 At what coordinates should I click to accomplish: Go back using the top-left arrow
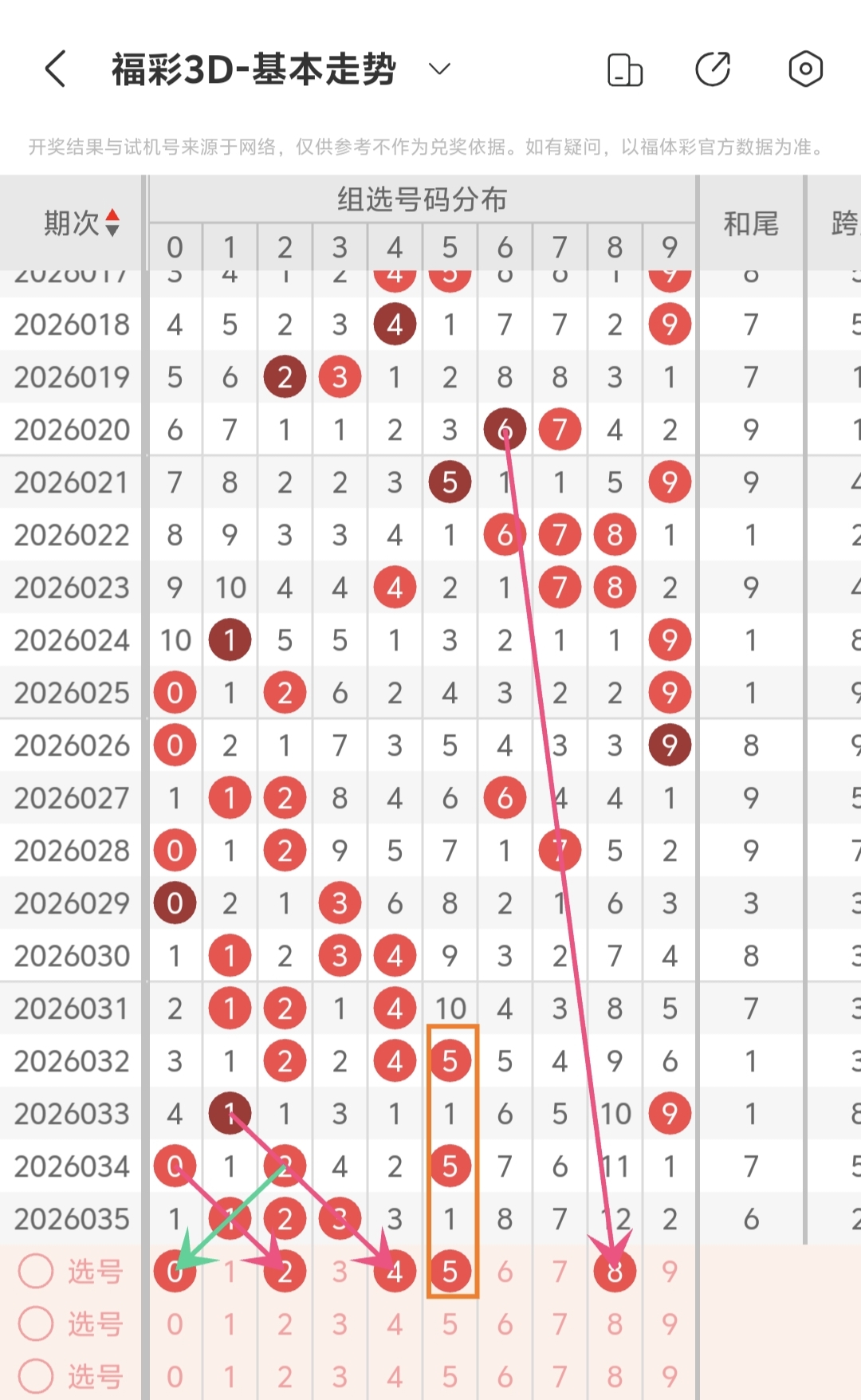tap(55, 69)
